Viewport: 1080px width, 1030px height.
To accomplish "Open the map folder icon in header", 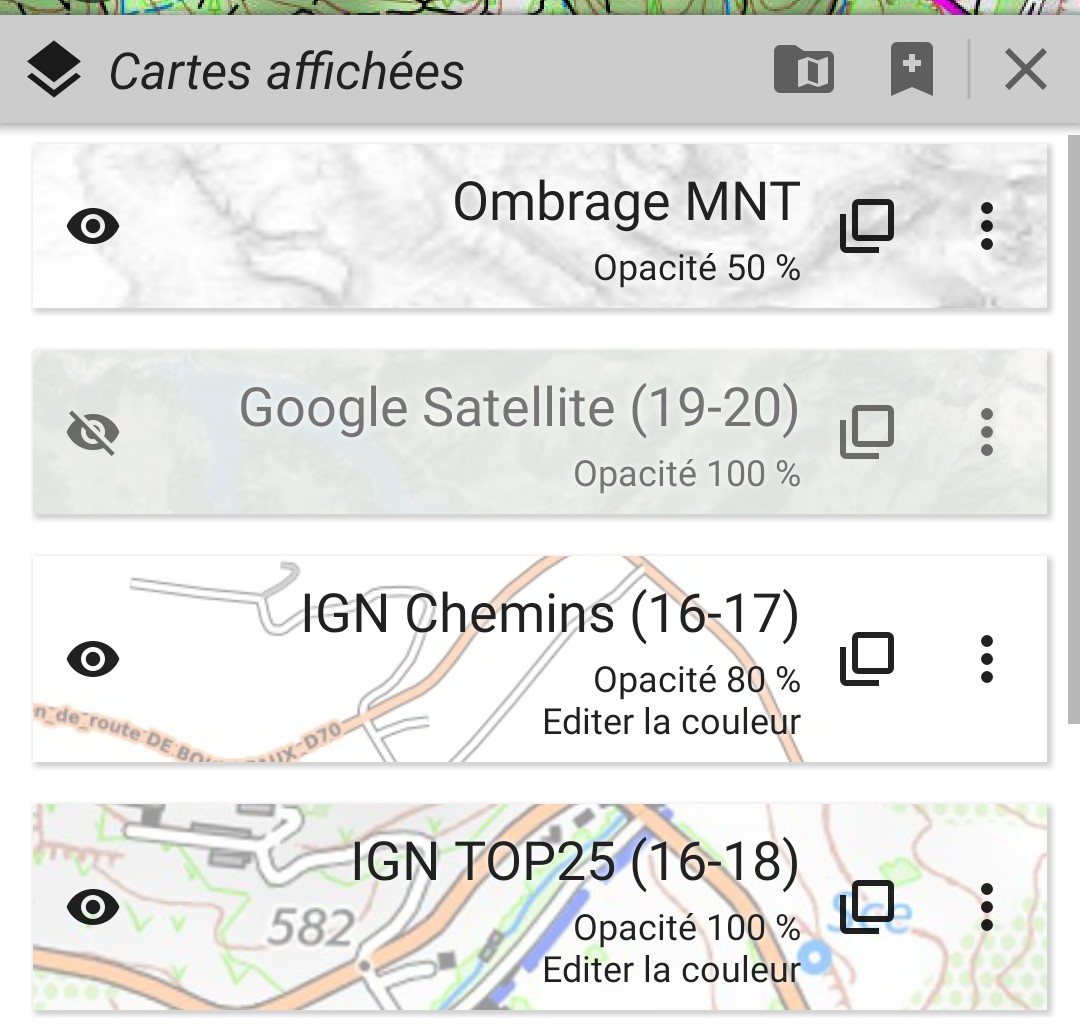I will (x=804, y=71).
